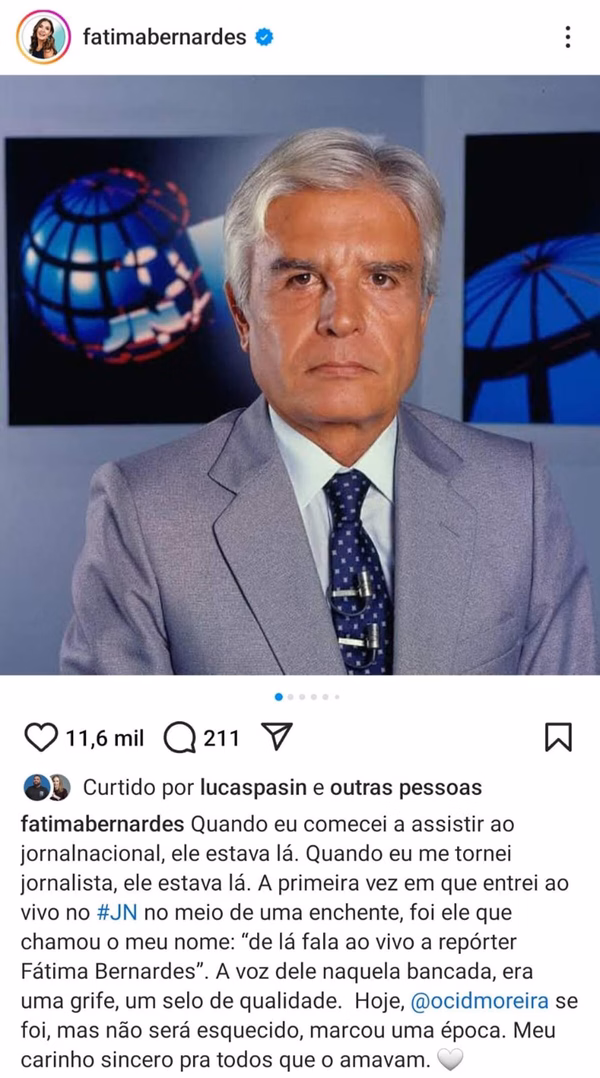Open fatimabernardes profile picture
600x1078 pixels.
click(x=43, y=37)
